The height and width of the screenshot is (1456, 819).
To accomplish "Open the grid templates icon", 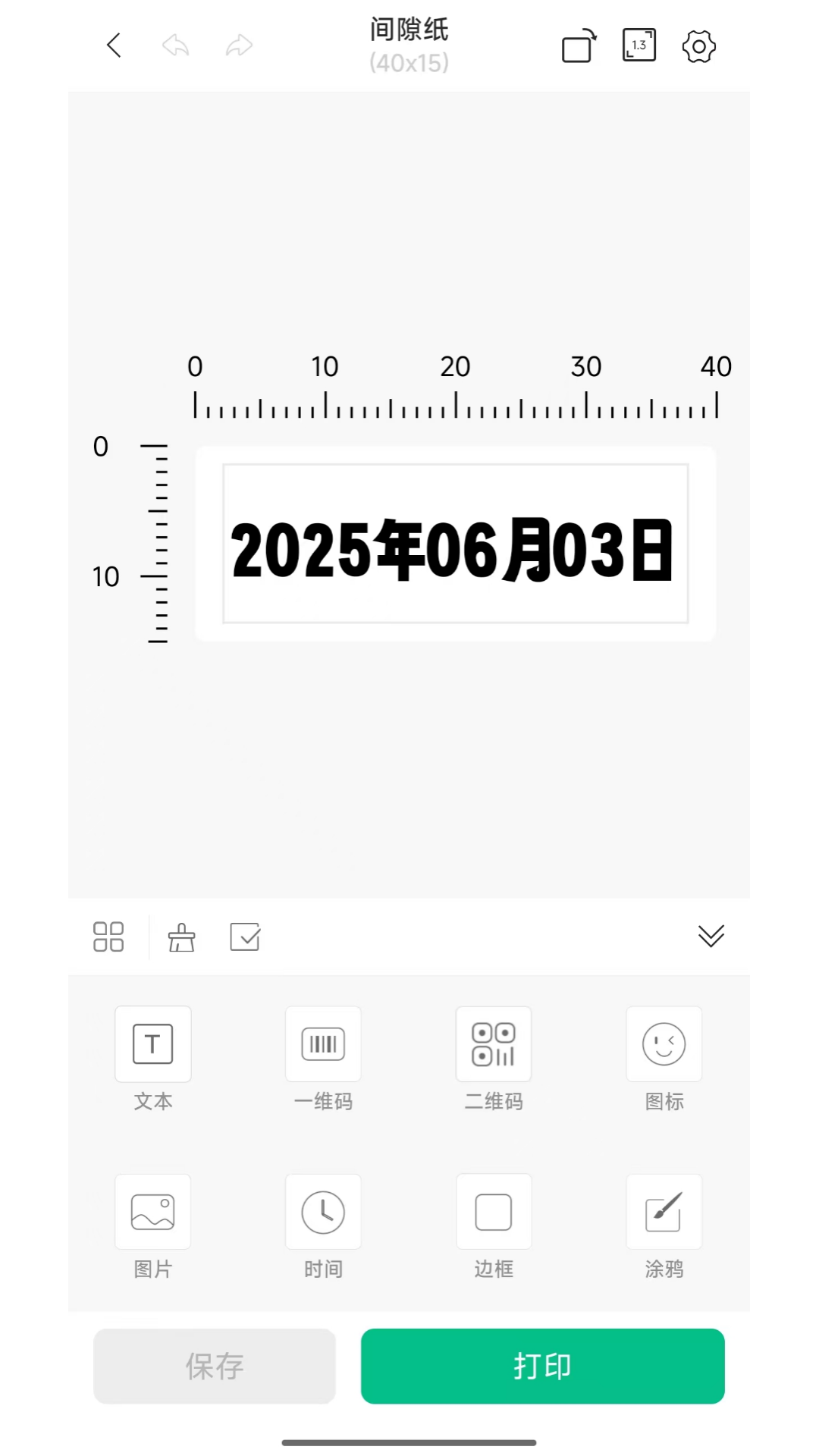I will [108, 937].
